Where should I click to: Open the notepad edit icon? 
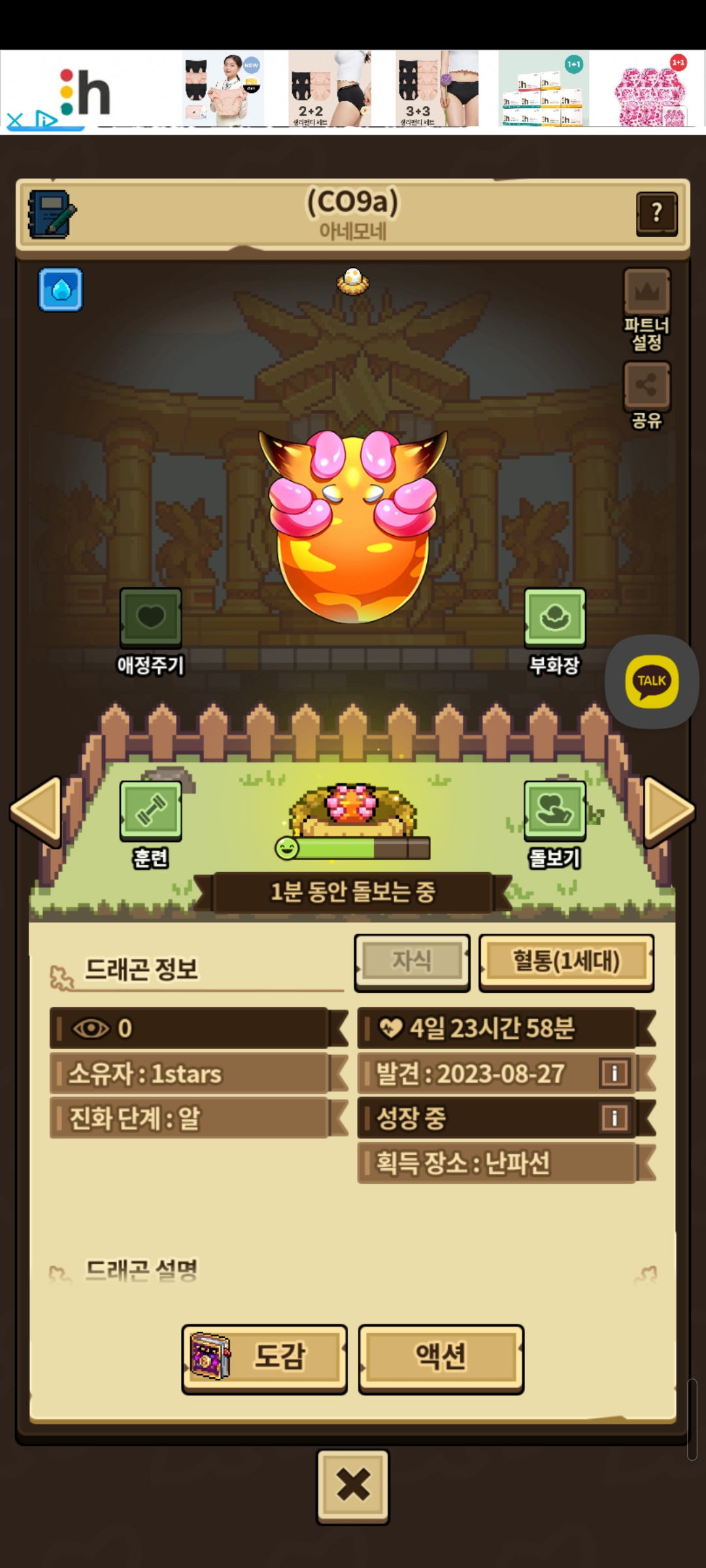click(x=52, y=214)
